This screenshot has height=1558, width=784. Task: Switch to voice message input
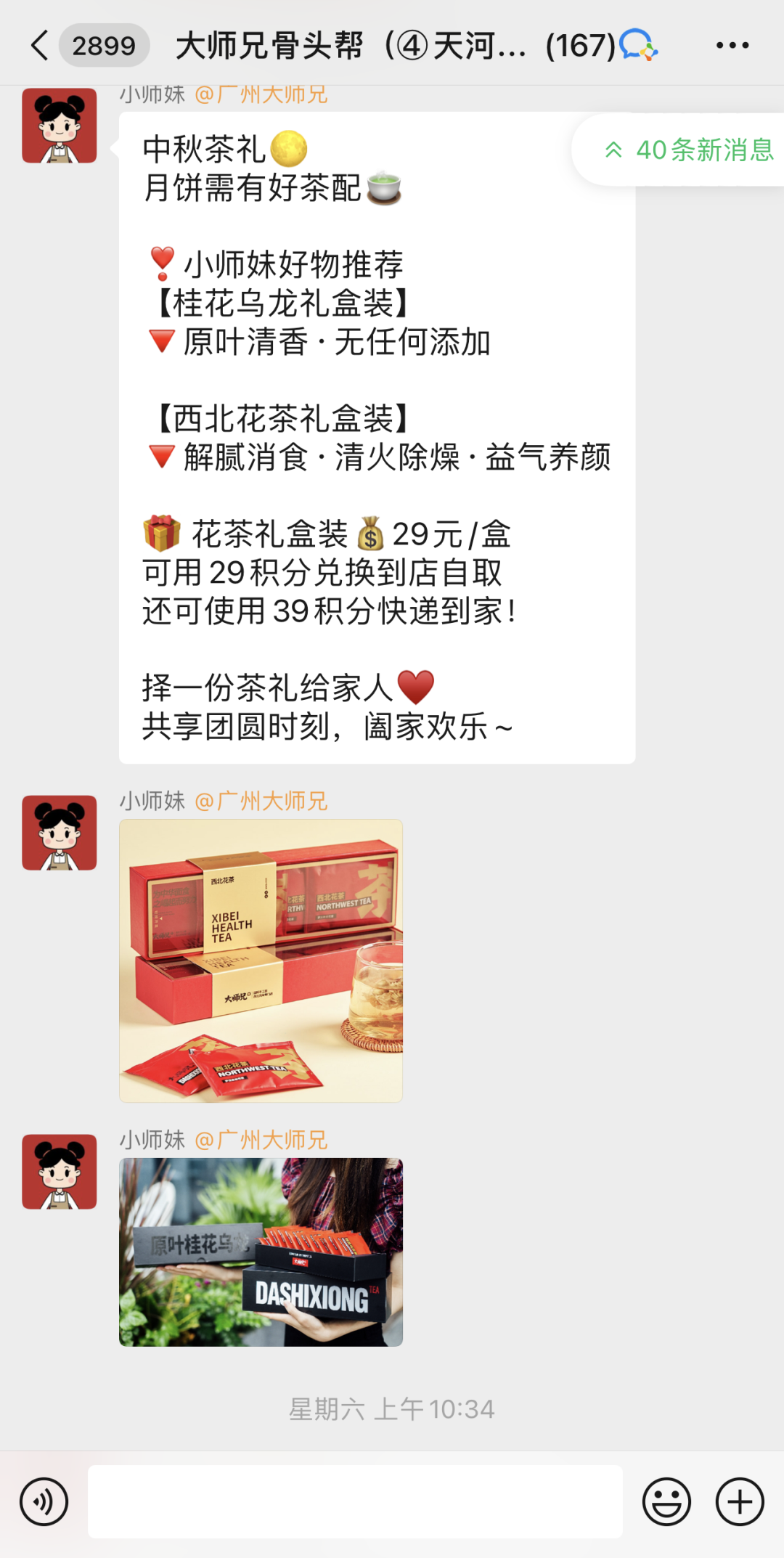point(44,1501)
